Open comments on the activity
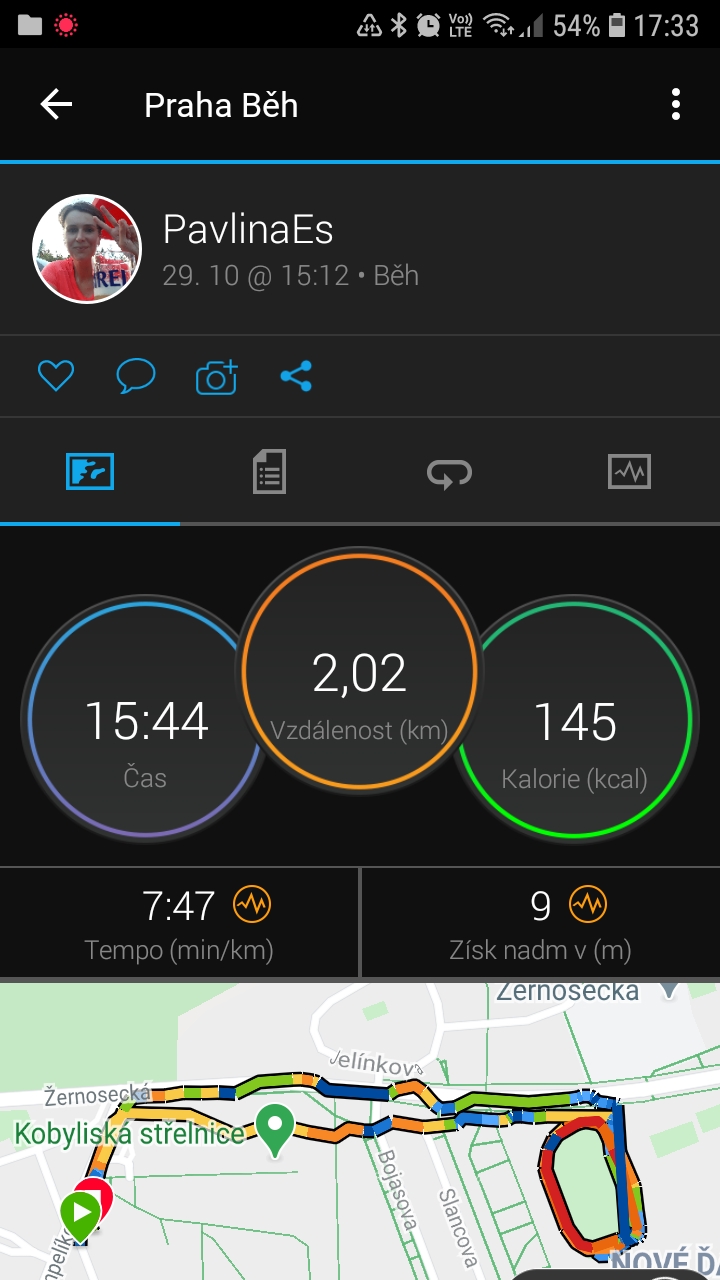 (x=136, y=376)
